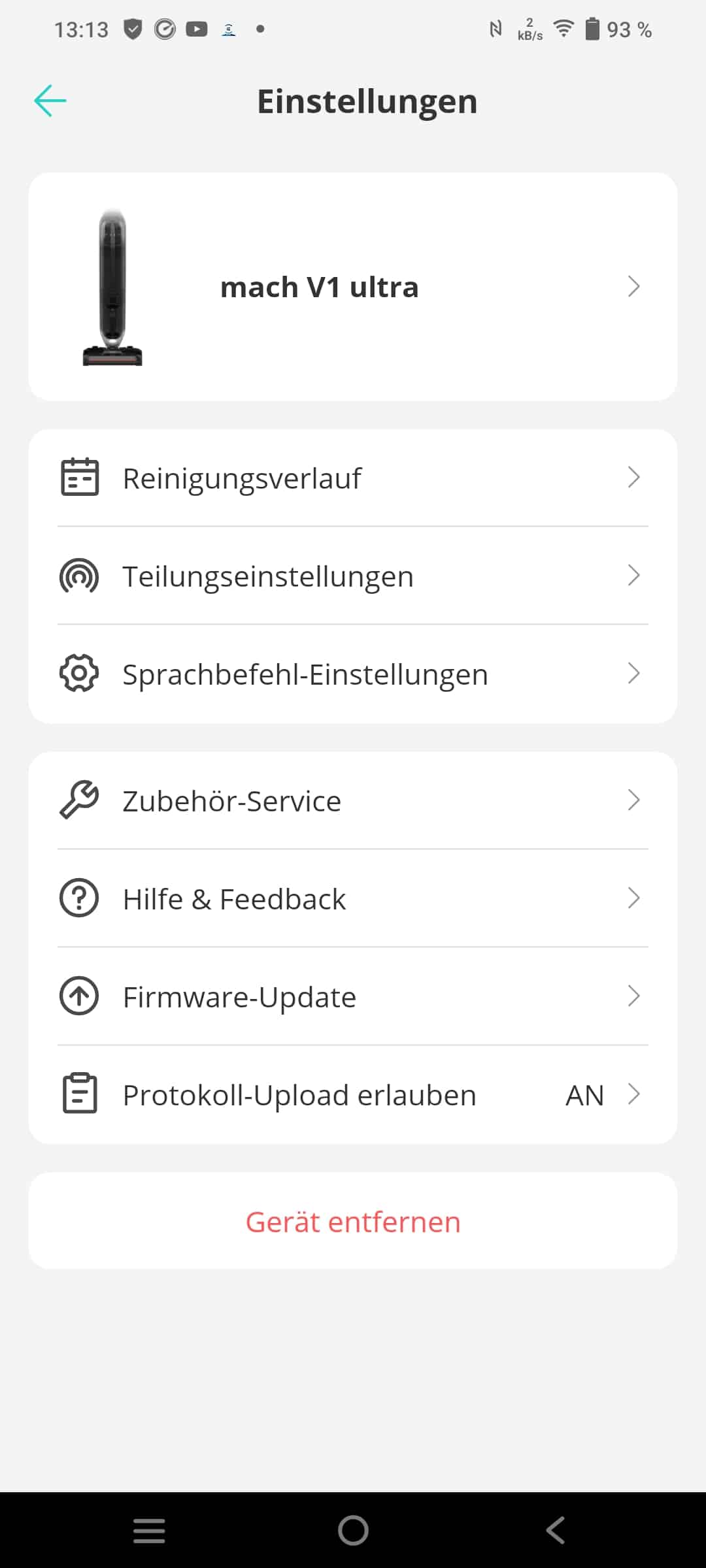Viewport: 706px width, 1568px height.
Task: Open Hilfe & Feedback
Action: tap(353, 898)
